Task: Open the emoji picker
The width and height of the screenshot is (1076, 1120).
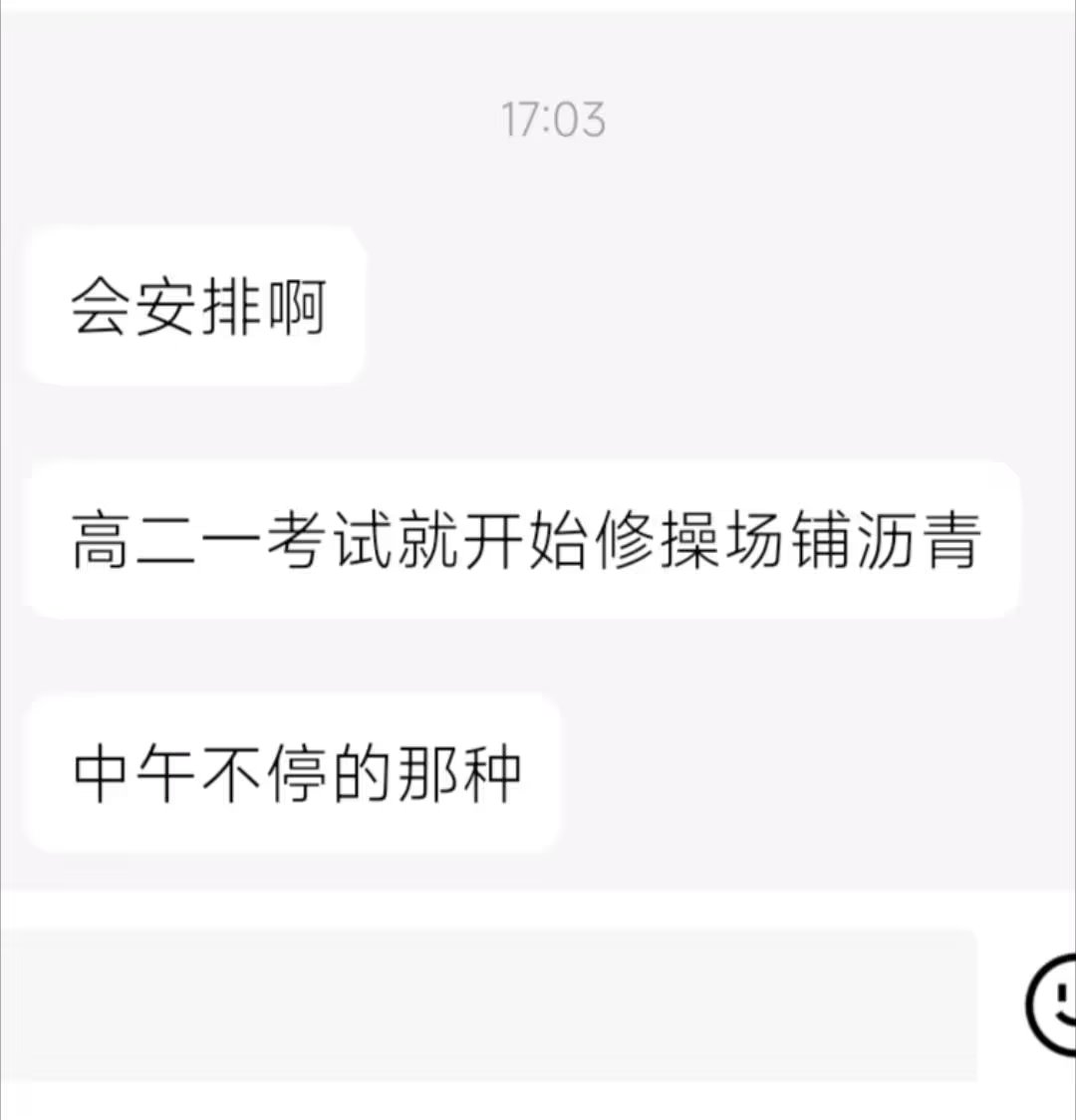Action: [1054, 1004]
